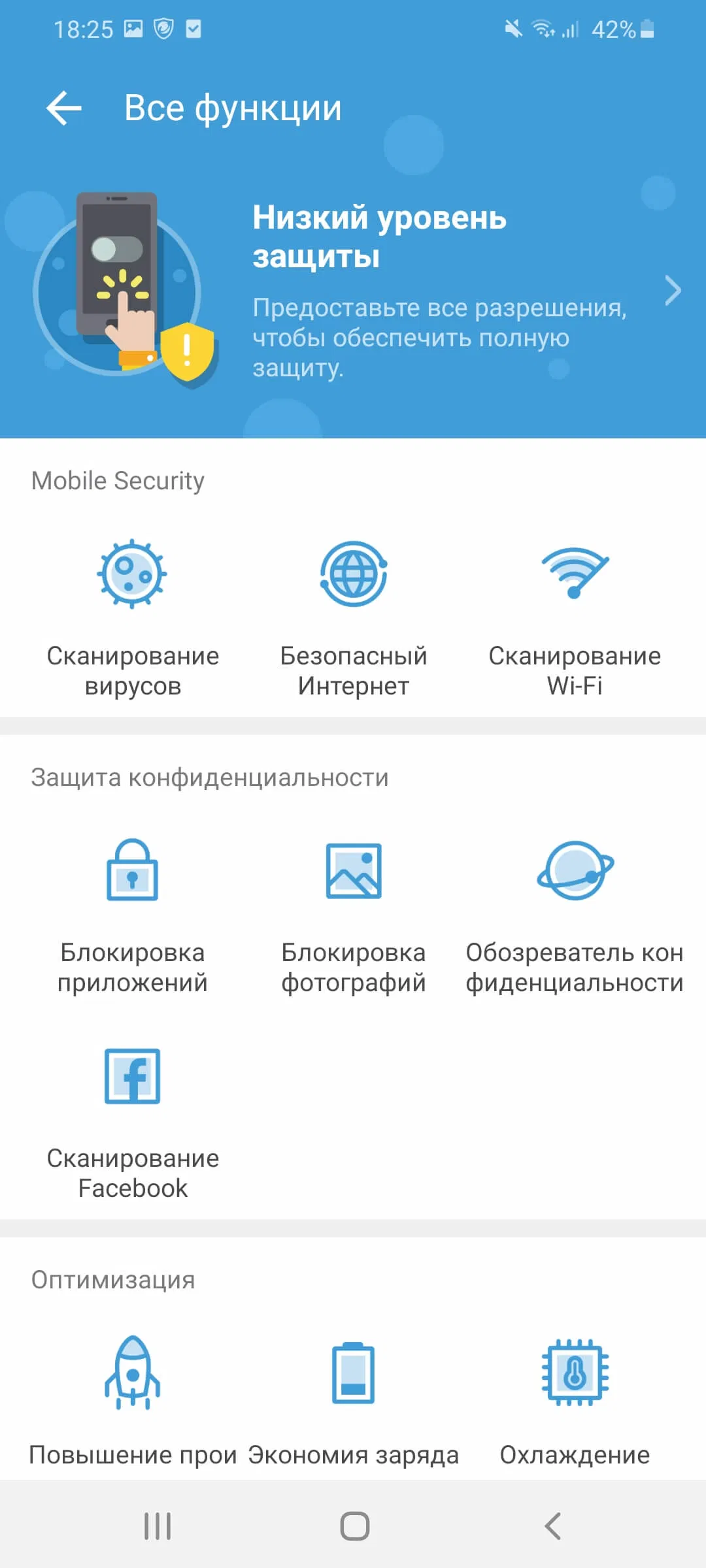
Task: Start Сканирование вирусов
Action: (133, 617)
